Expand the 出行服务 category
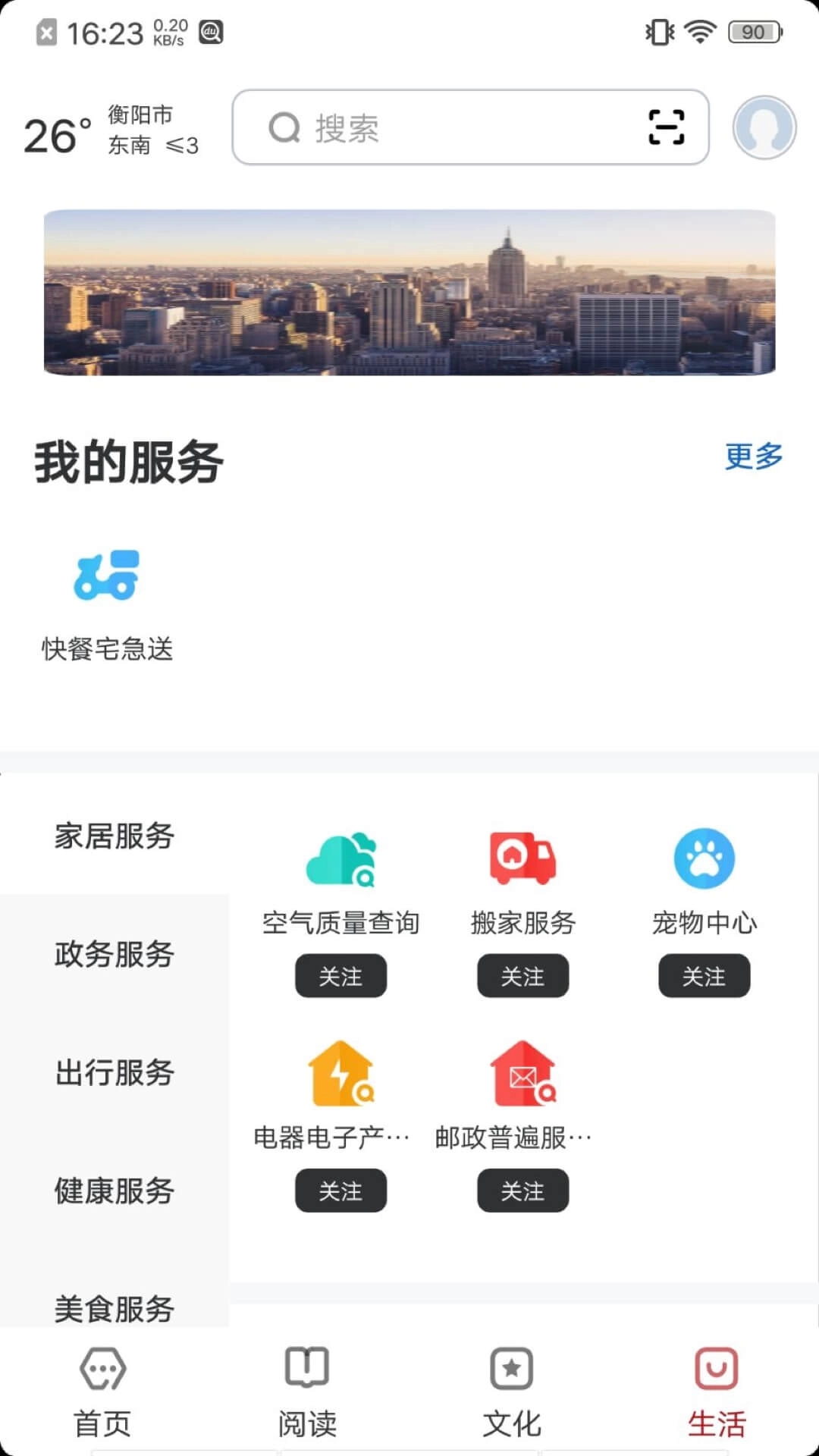Image resolution: width=819 pixels, height=1456 pixels. [114, 1072]
